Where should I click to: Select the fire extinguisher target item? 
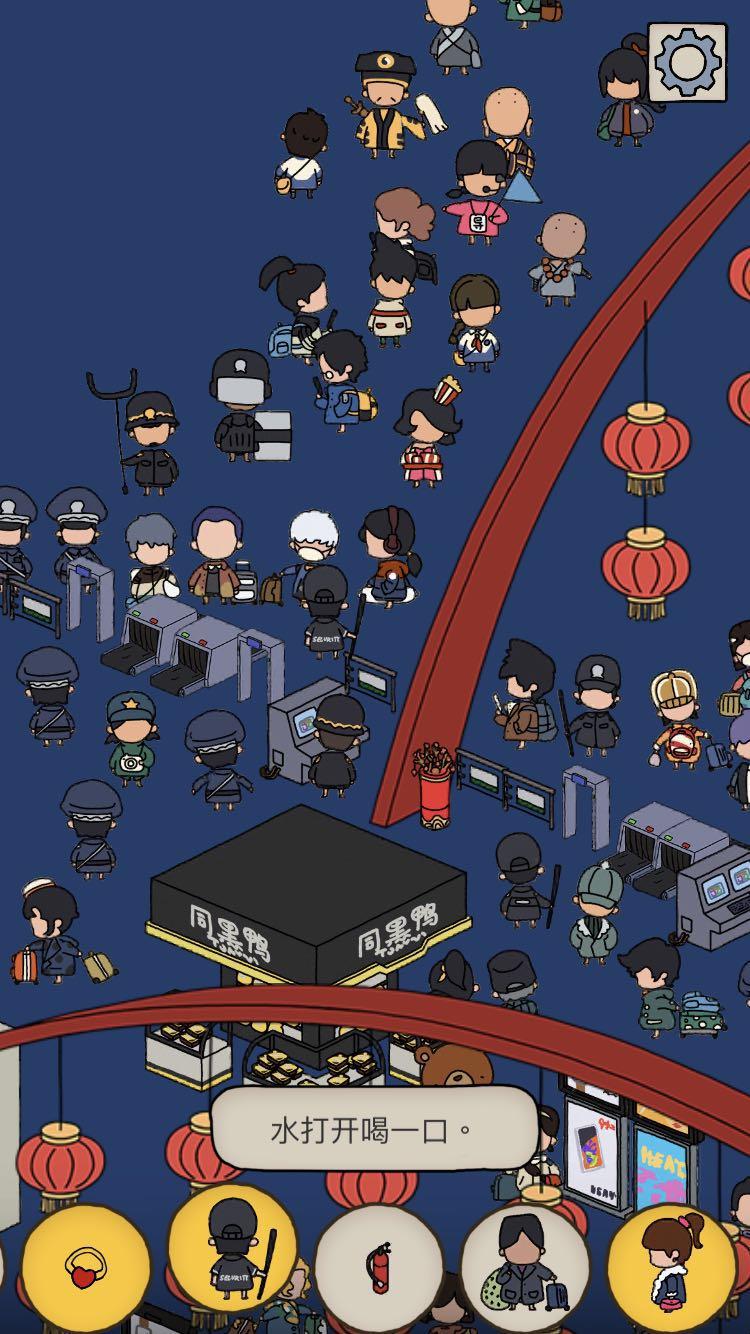[x=378, y=1269]
